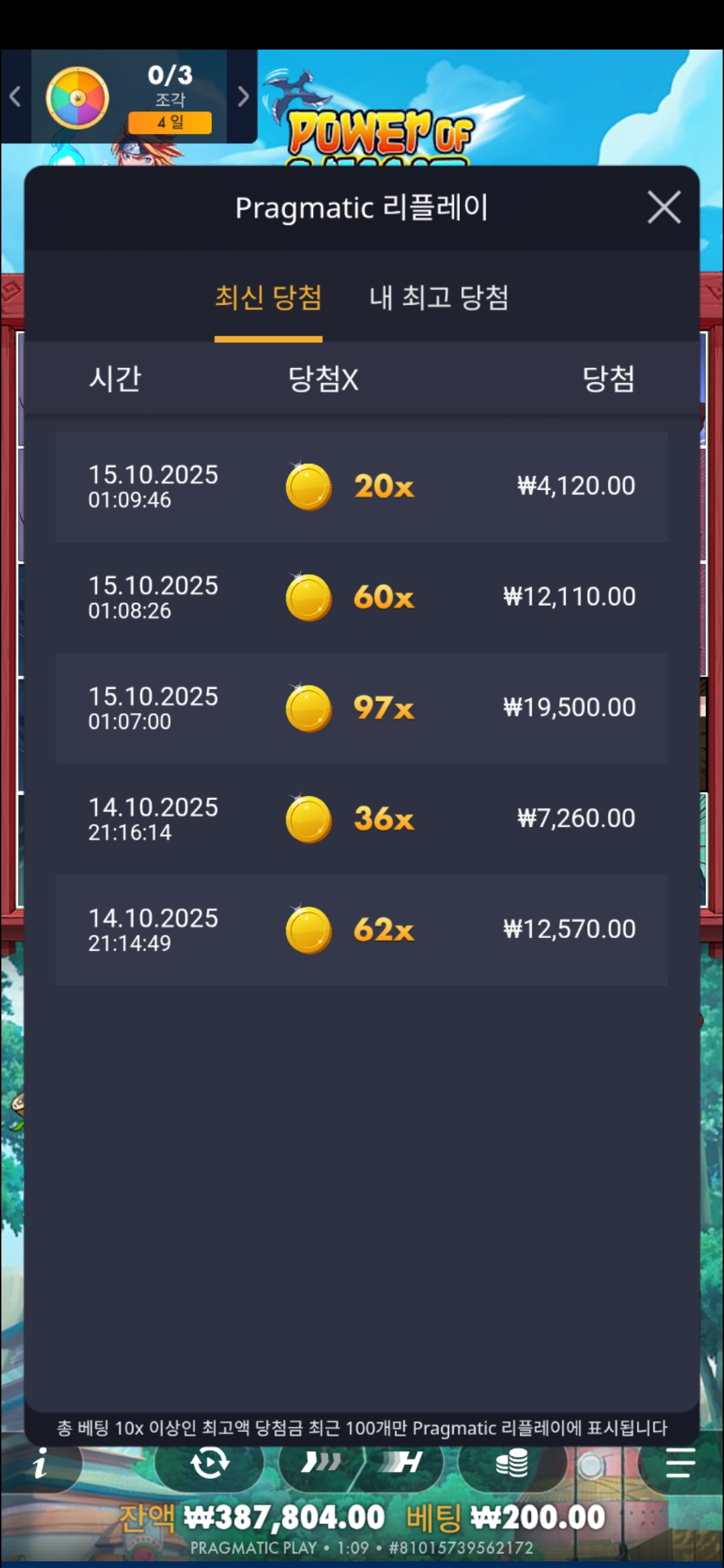Open the 60x replay from 01:08:26
The height and width of the screenshot is (1568, 724).
[x=361, y=597]
